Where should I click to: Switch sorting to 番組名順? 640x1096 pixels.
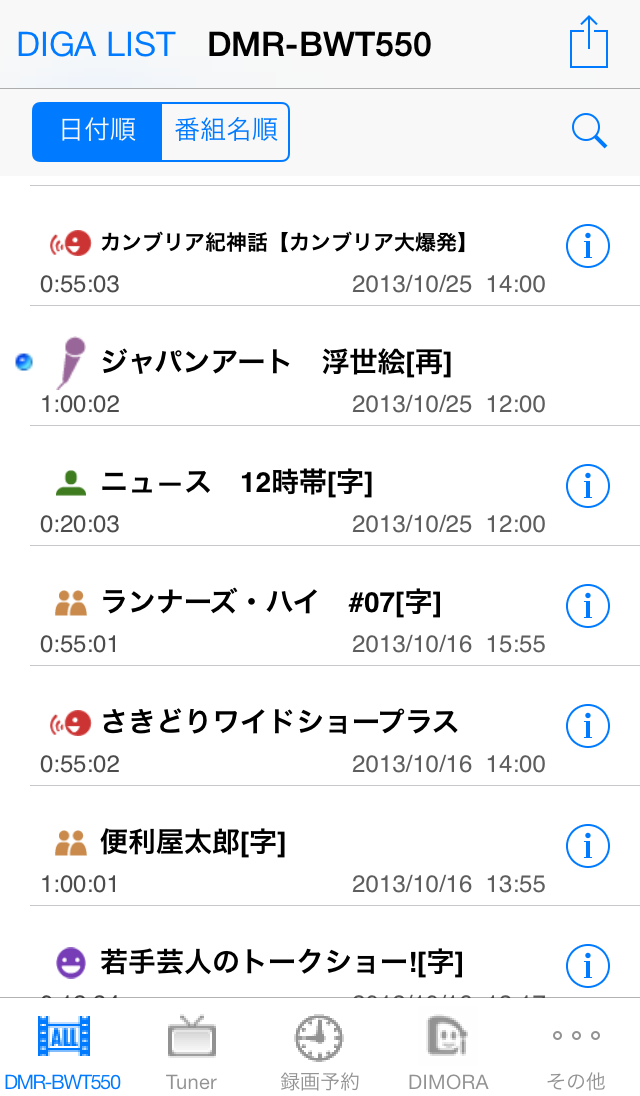pyautogui.click(x=226, y=131)
